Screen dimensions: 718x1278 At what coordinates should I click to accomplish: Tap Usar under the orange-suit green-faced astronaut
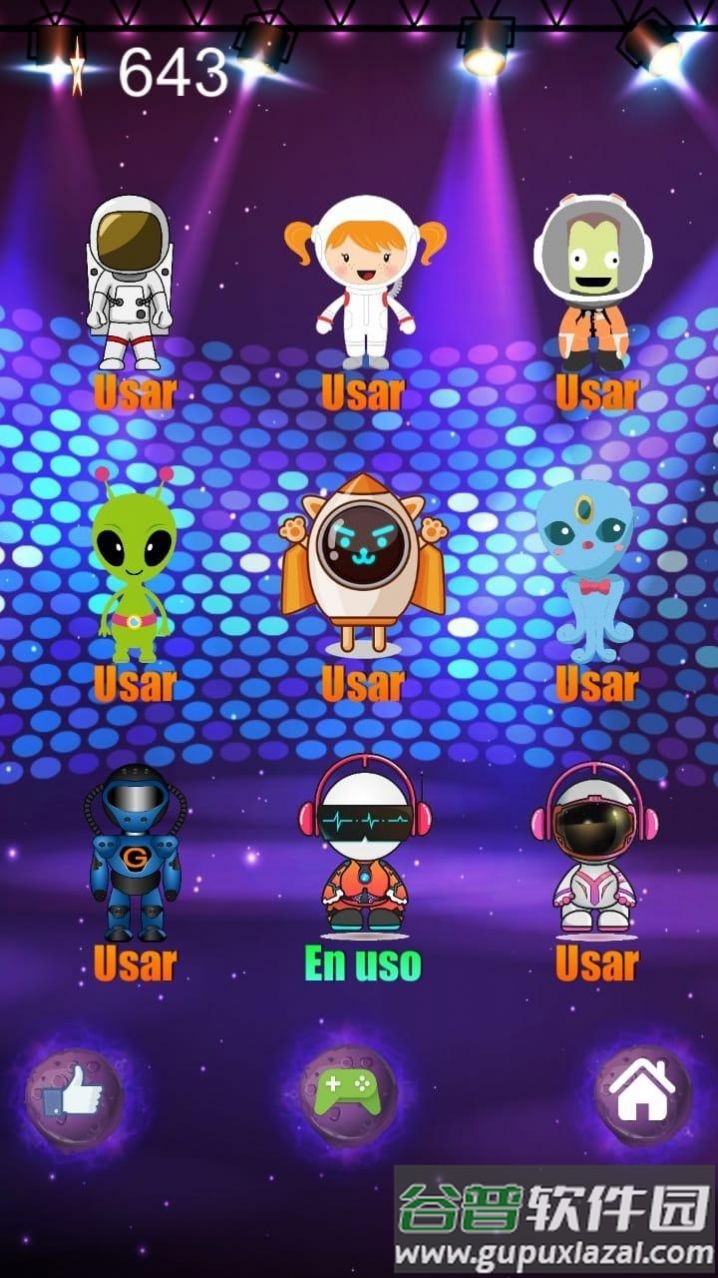pyautogui.click(x=596, y=392)
